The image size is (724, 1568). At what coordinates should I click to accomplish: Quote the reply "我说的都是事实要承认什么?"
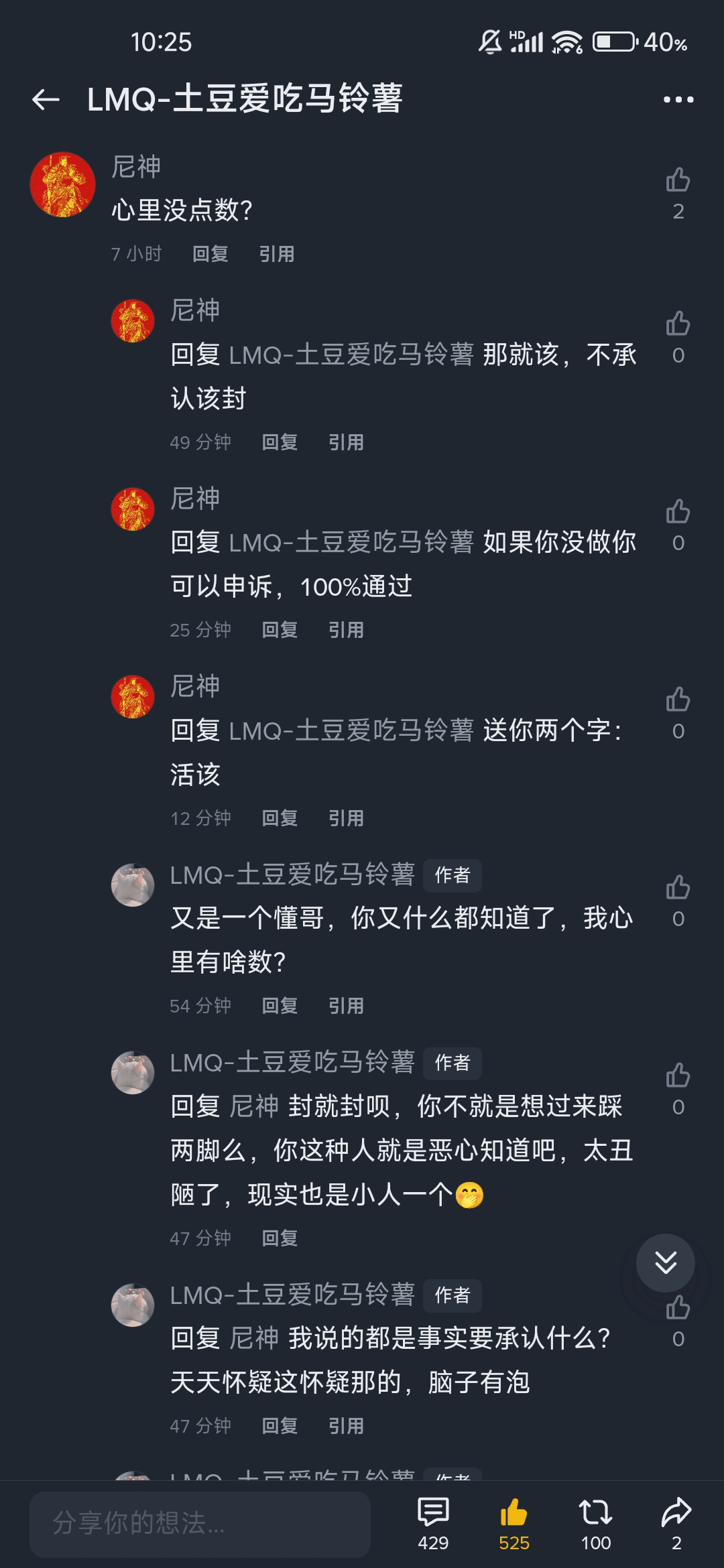point(346,1426)
